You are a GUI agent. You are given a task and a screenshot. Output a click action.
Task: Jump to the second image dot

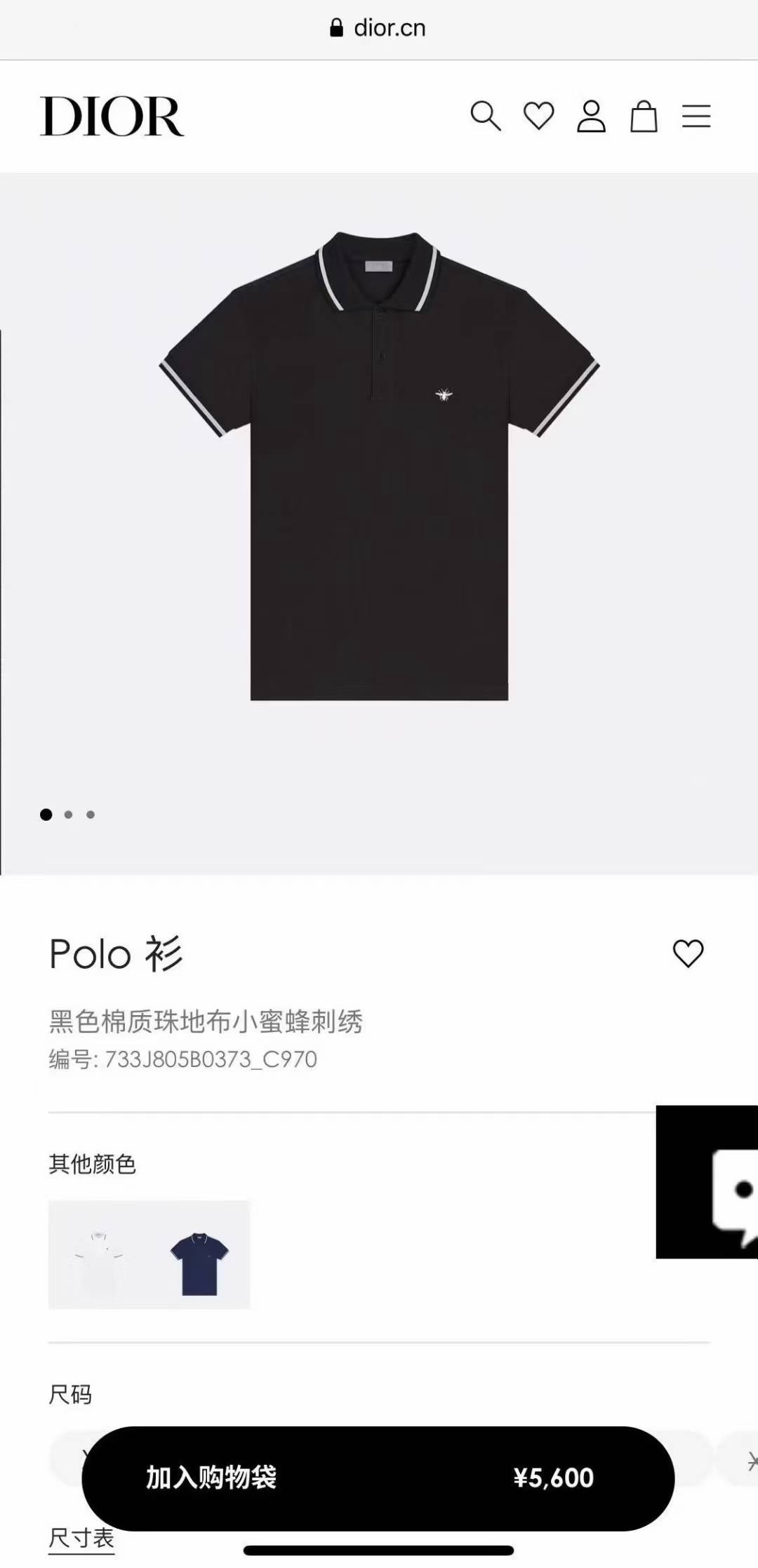(68, 815)
